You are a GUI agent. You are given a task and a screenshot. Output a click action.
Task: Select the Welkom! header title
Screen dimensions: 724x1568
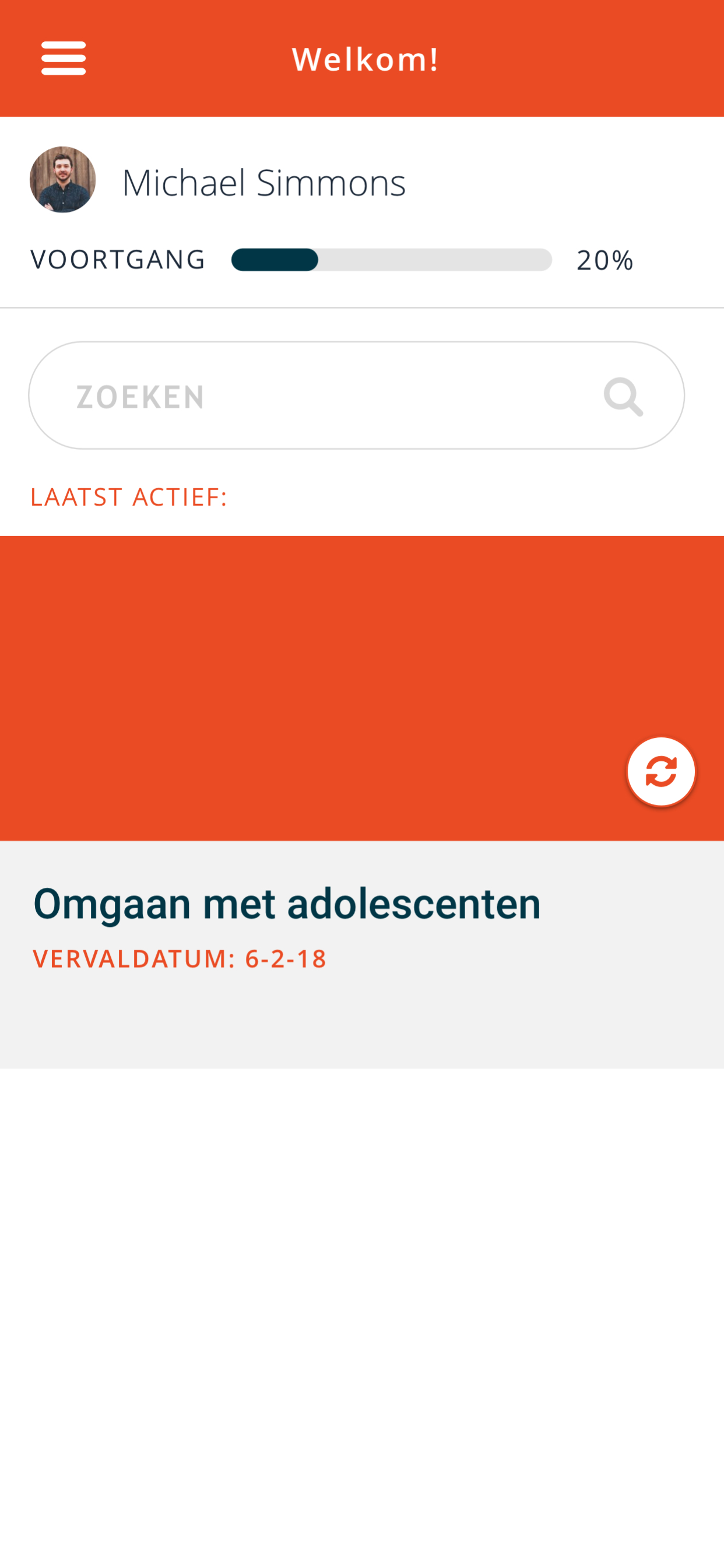[x=364, y=57]
